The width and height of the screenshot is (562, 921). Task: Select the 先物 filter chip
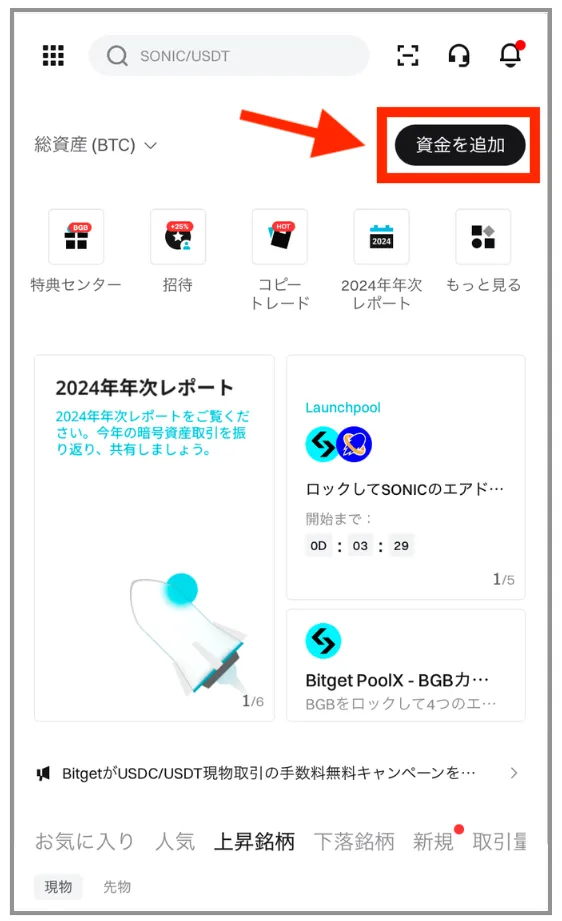pos(117,886)
